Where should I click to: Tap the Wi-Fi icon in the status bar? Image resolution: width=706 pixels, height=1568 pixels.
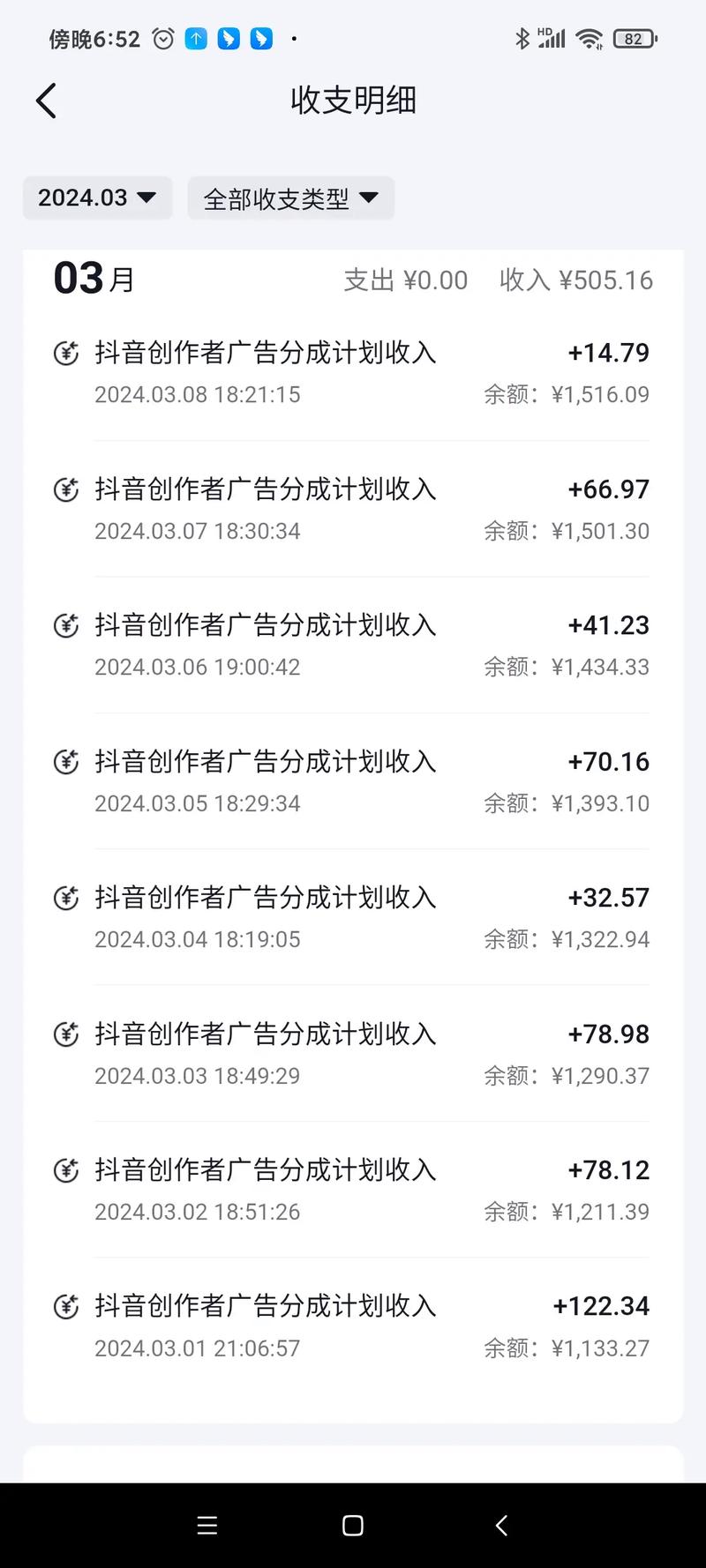pyautogui.click(x=590, y=38)
